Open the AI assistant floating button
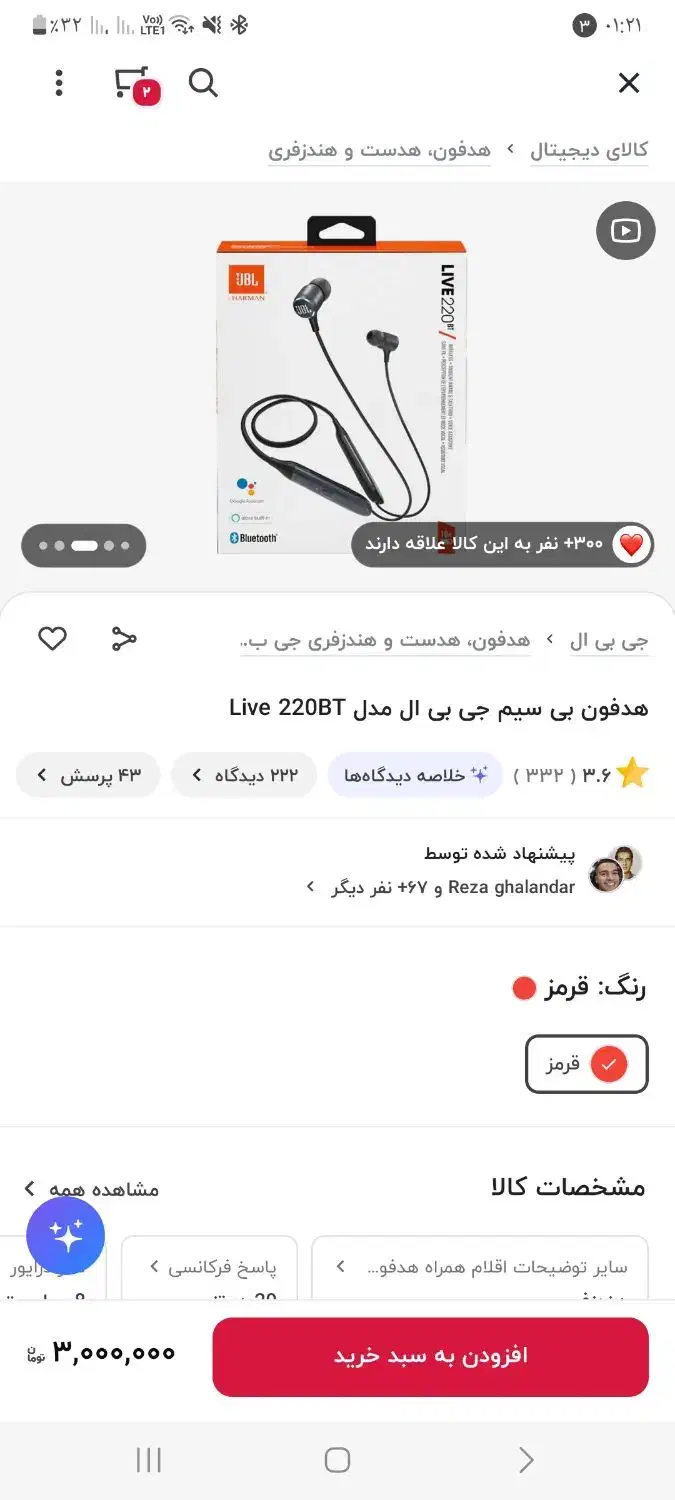675x1500 pixels. click(66, 1236)
